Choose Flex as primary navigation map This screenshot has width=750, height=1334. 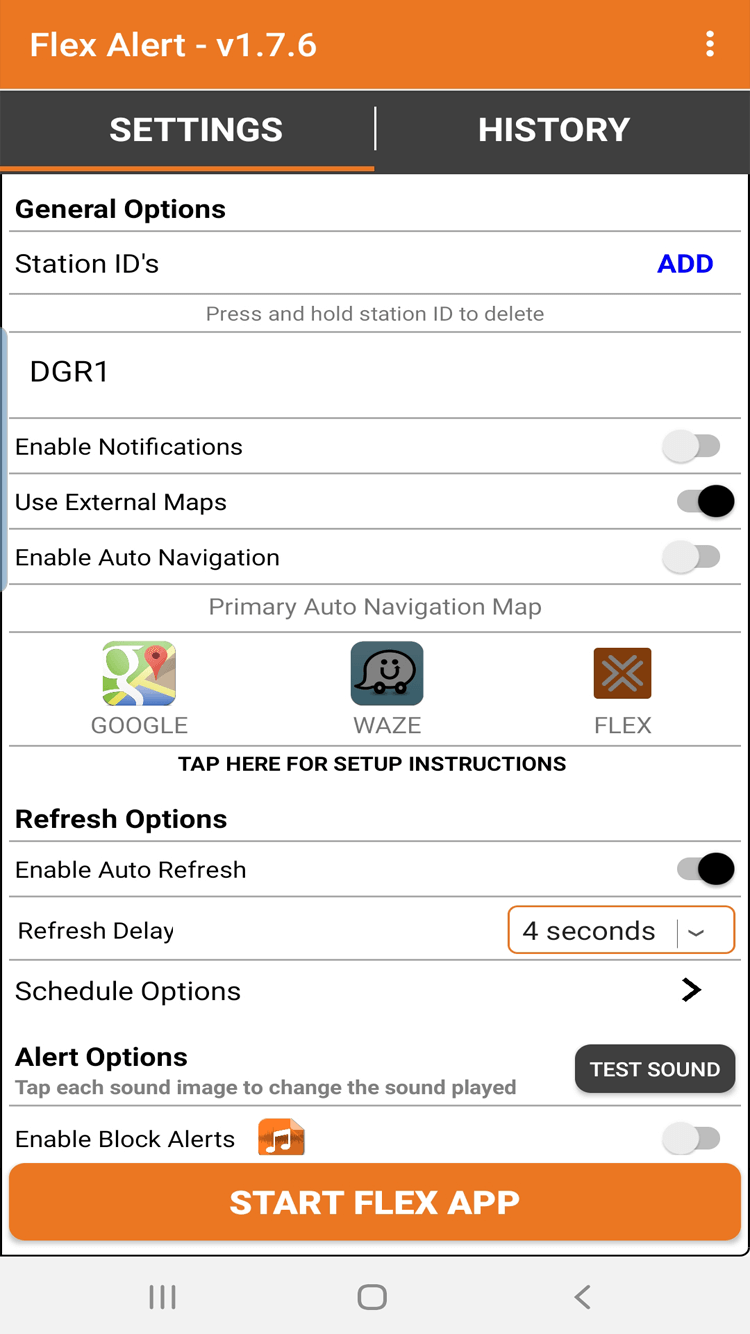pyautogui.click(x=622, y=689)
